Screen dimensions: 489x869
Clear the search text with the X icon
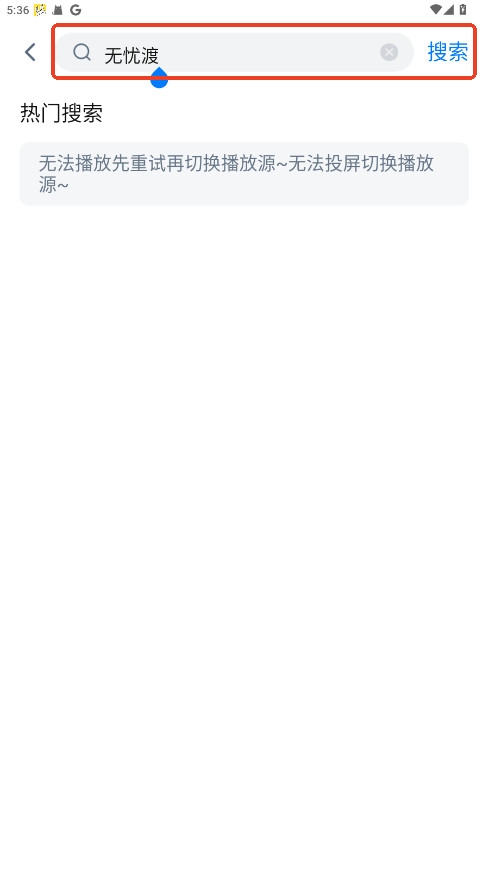pyautogui.click(x=389, y=52)
